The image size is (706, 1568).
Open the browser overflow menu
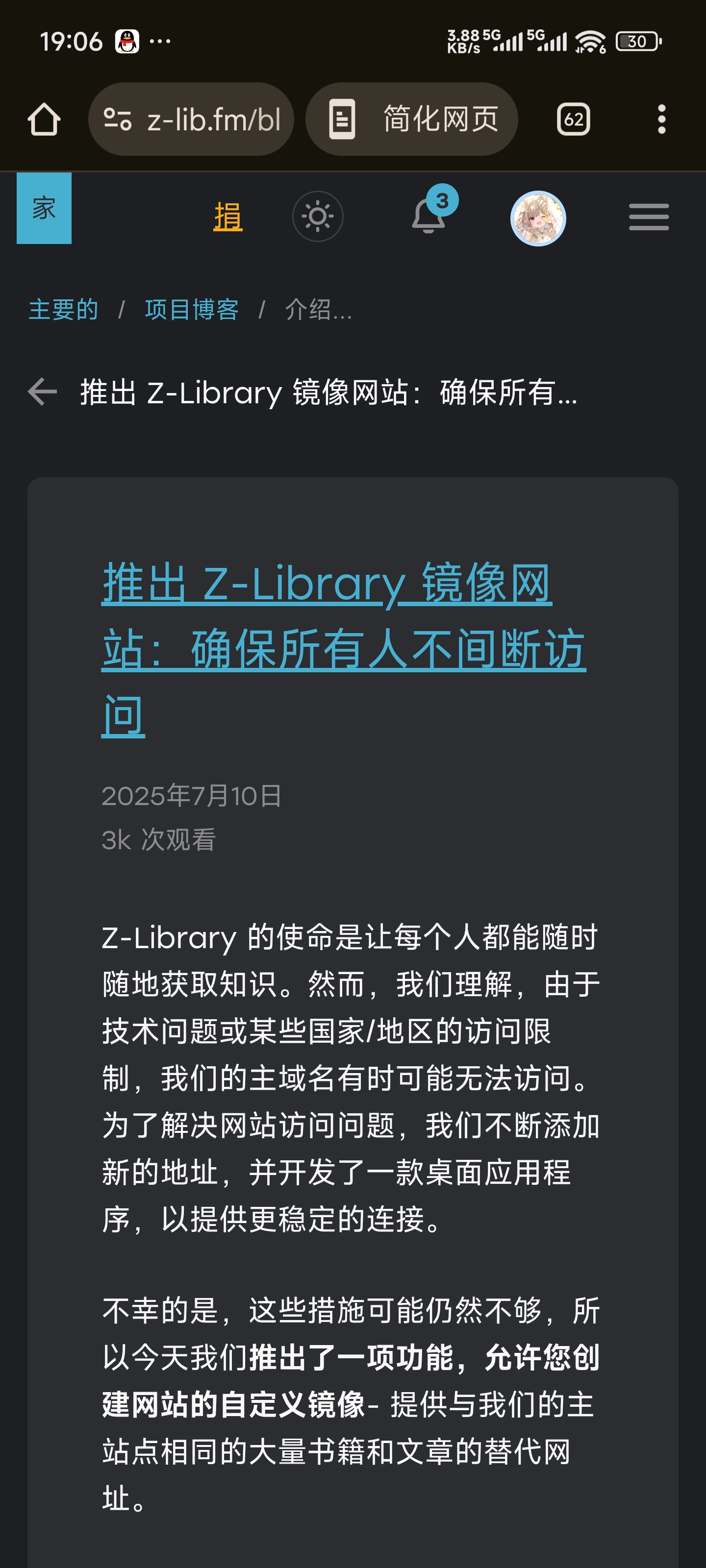click(661, 119)
